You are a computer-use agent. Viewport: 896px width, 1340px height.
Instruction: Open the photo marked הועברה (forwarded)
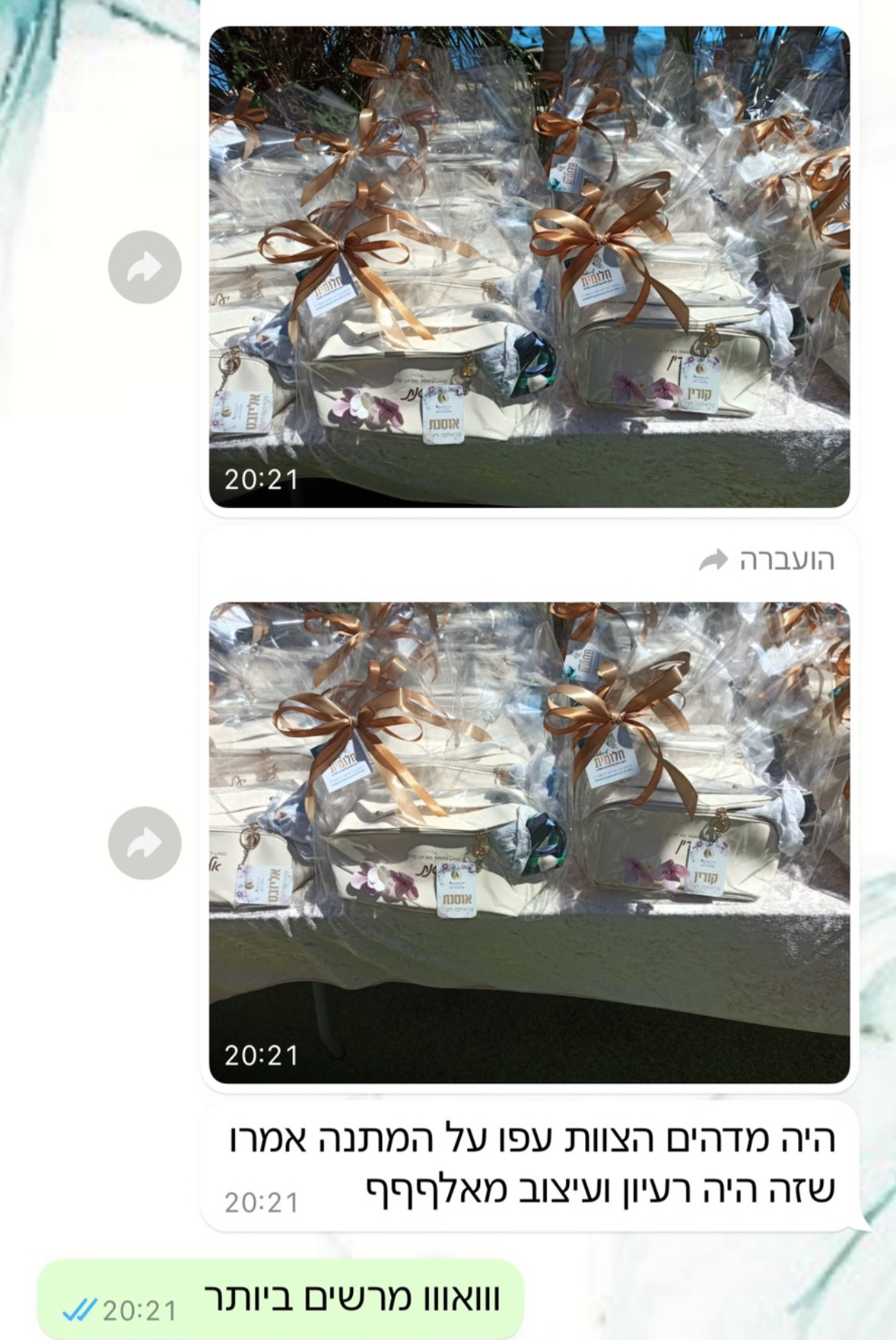coord(528,841)
